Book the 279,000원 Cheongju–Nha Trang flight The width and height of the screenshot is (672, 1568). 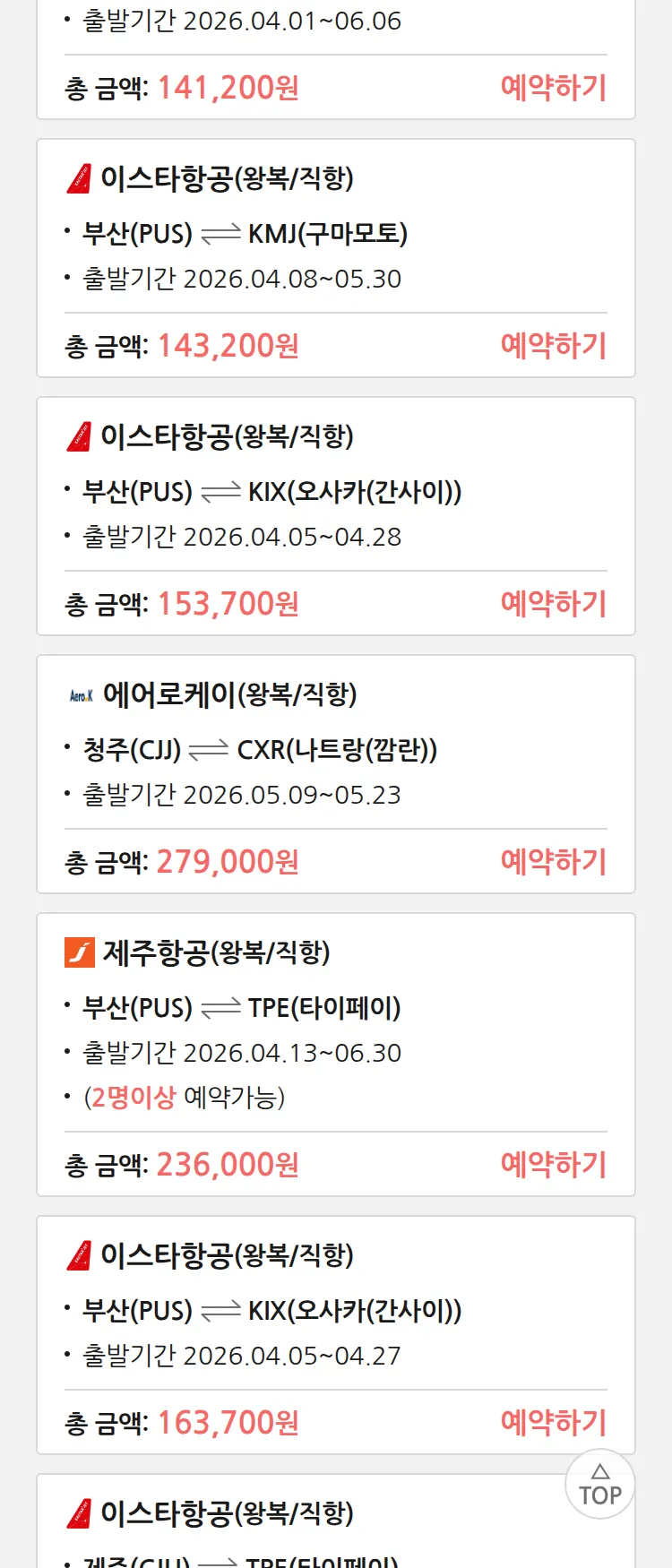[x=553, y=862]
